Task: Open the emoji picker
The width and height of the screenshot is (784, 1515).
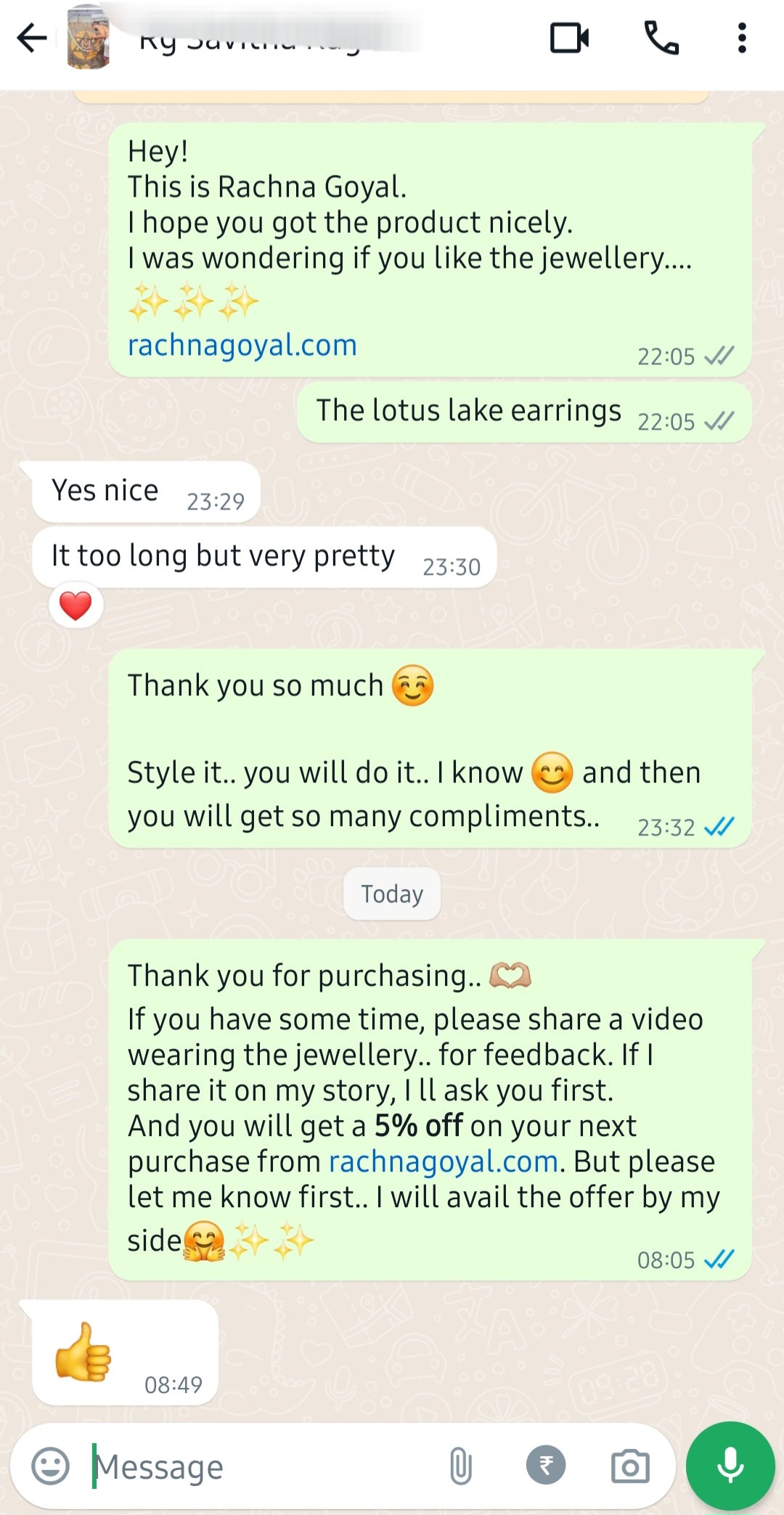Action: pyautogui.click(x=51, y=1466)
